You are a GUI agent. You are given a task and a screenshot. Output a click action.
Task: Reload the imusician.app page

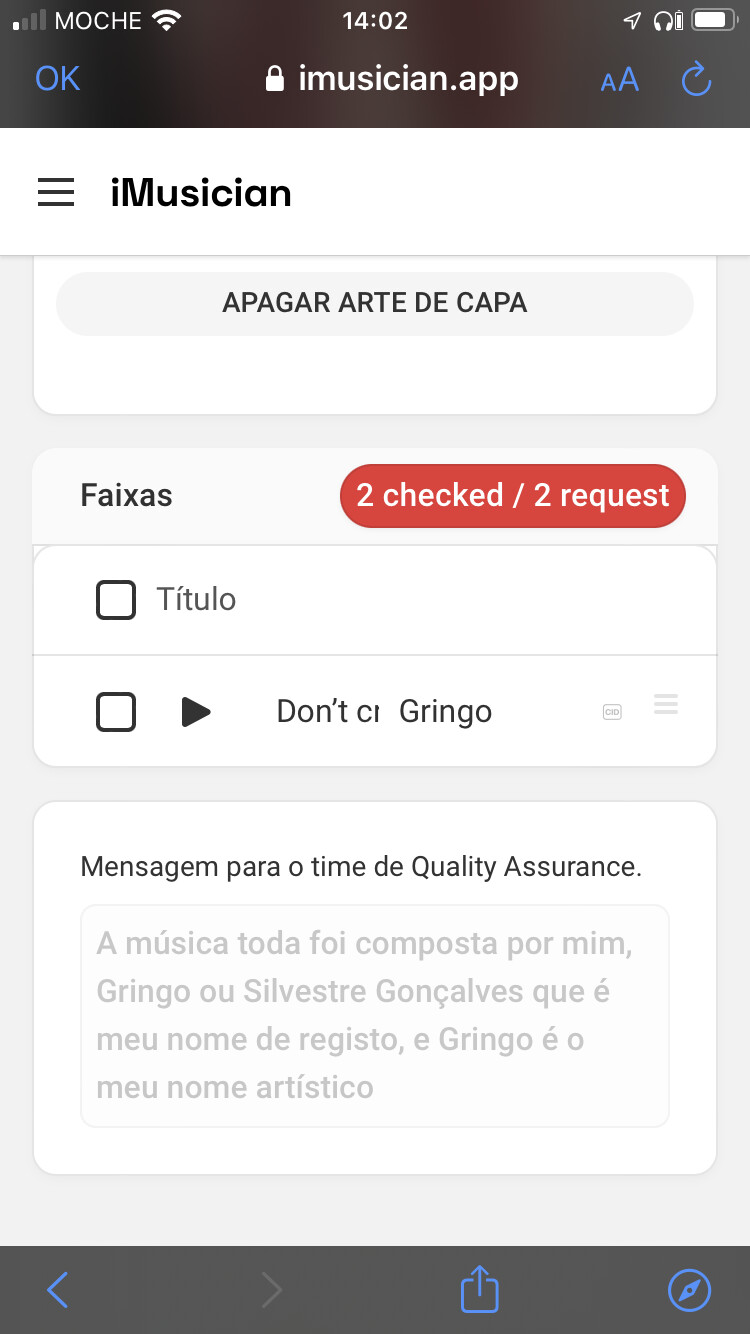pos(696,79)
